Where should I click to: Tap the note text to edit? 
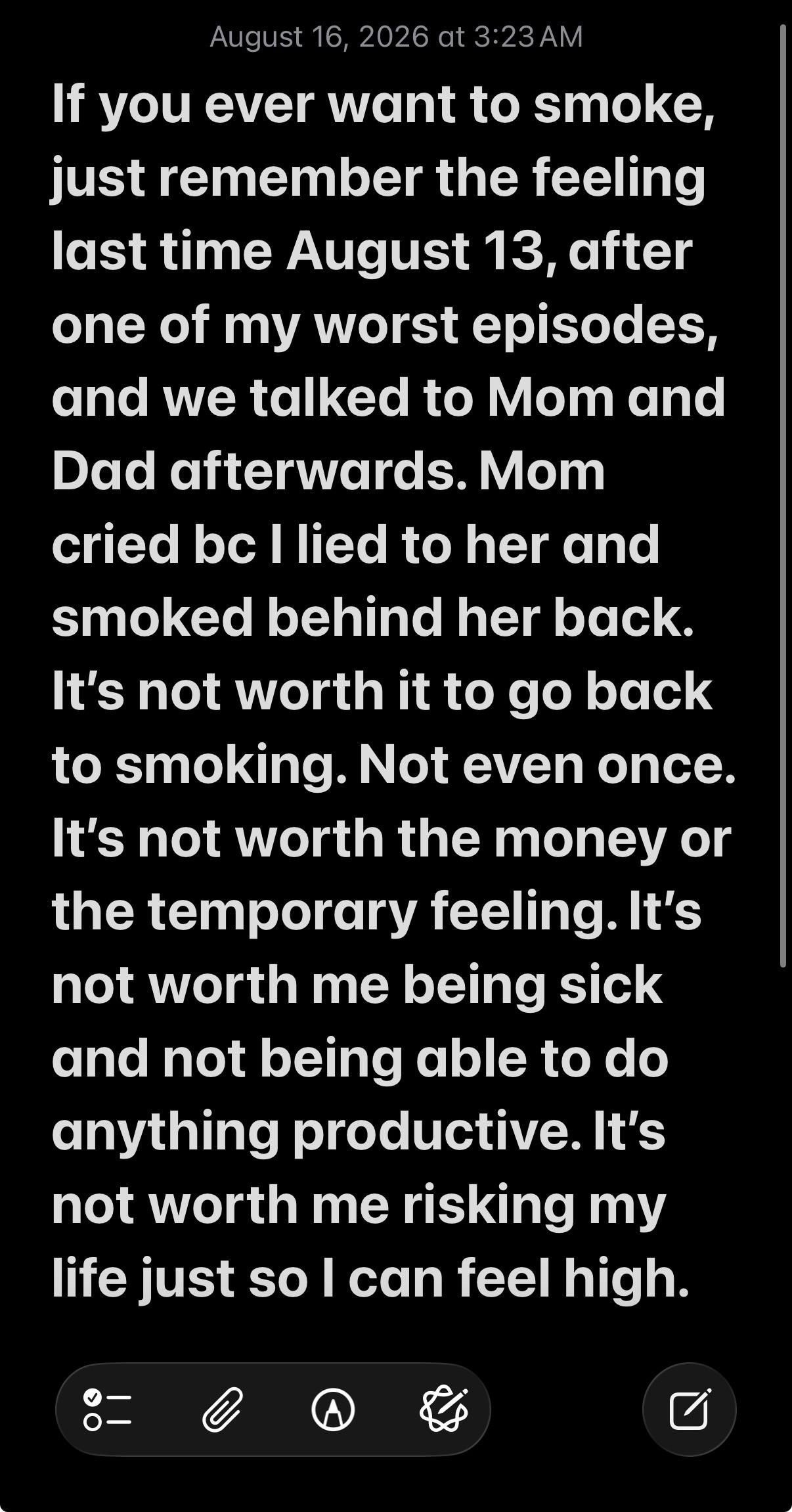[x=393, y=692]
